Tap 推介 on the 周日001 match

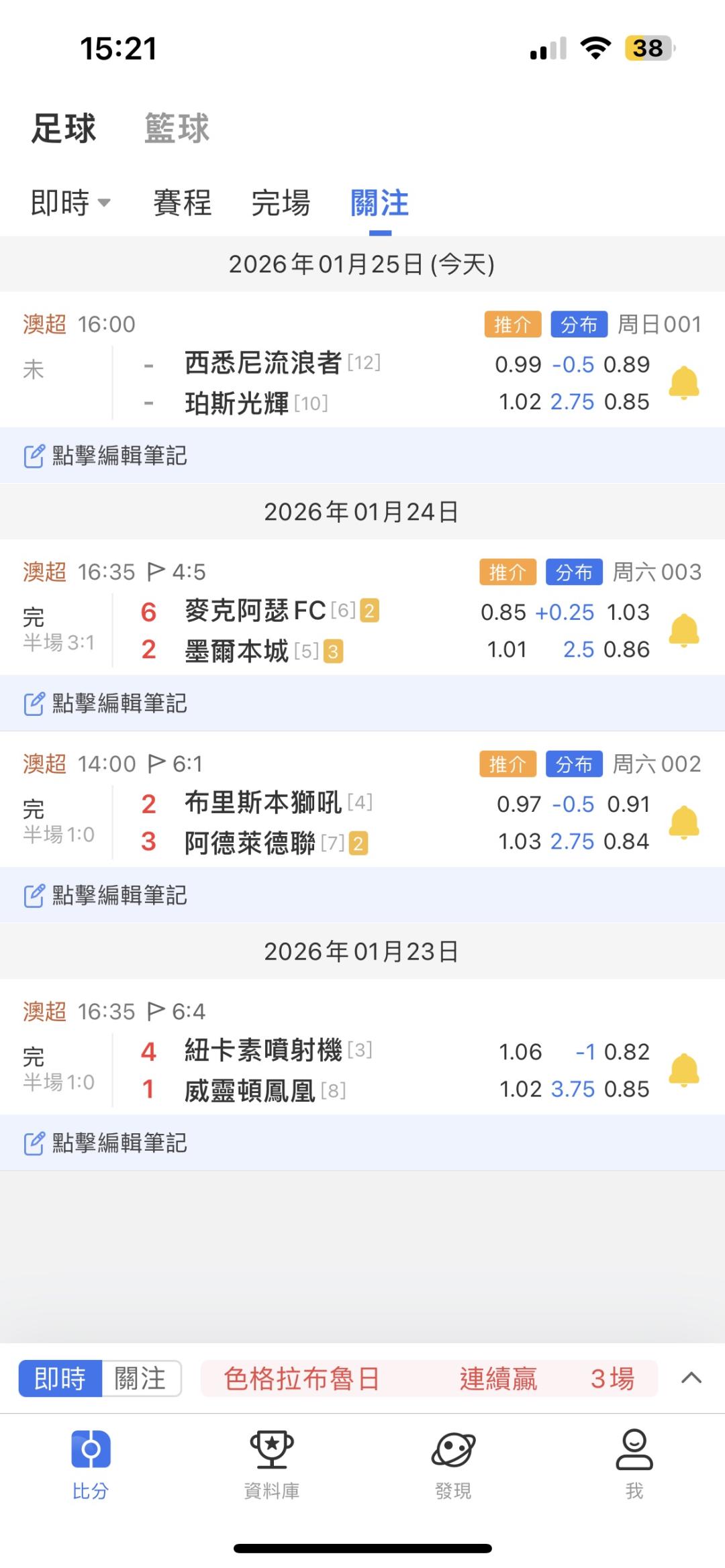[513, 325]
